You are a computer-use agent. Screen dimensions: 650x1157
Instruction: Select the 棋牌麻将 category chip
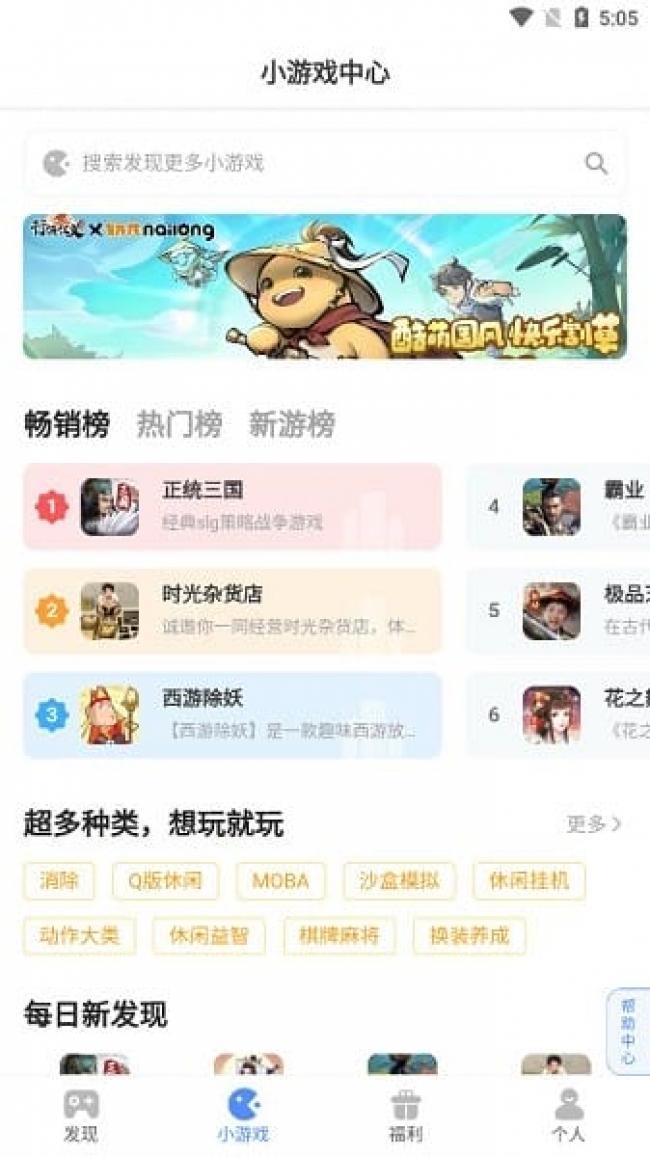coord(339,936)
